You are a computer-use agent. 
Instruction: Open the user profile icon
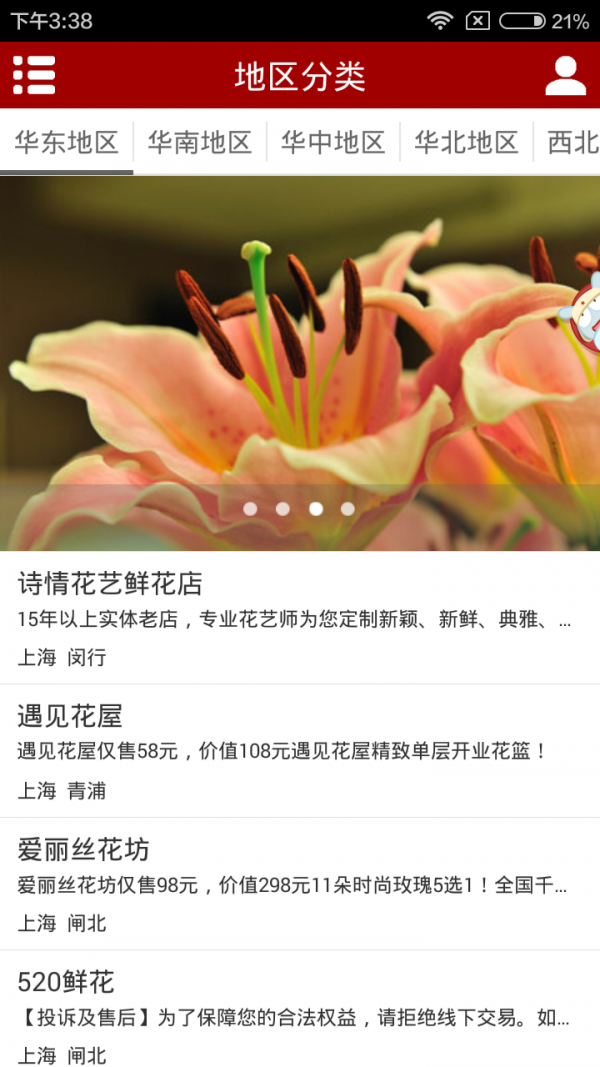[565, 76]
